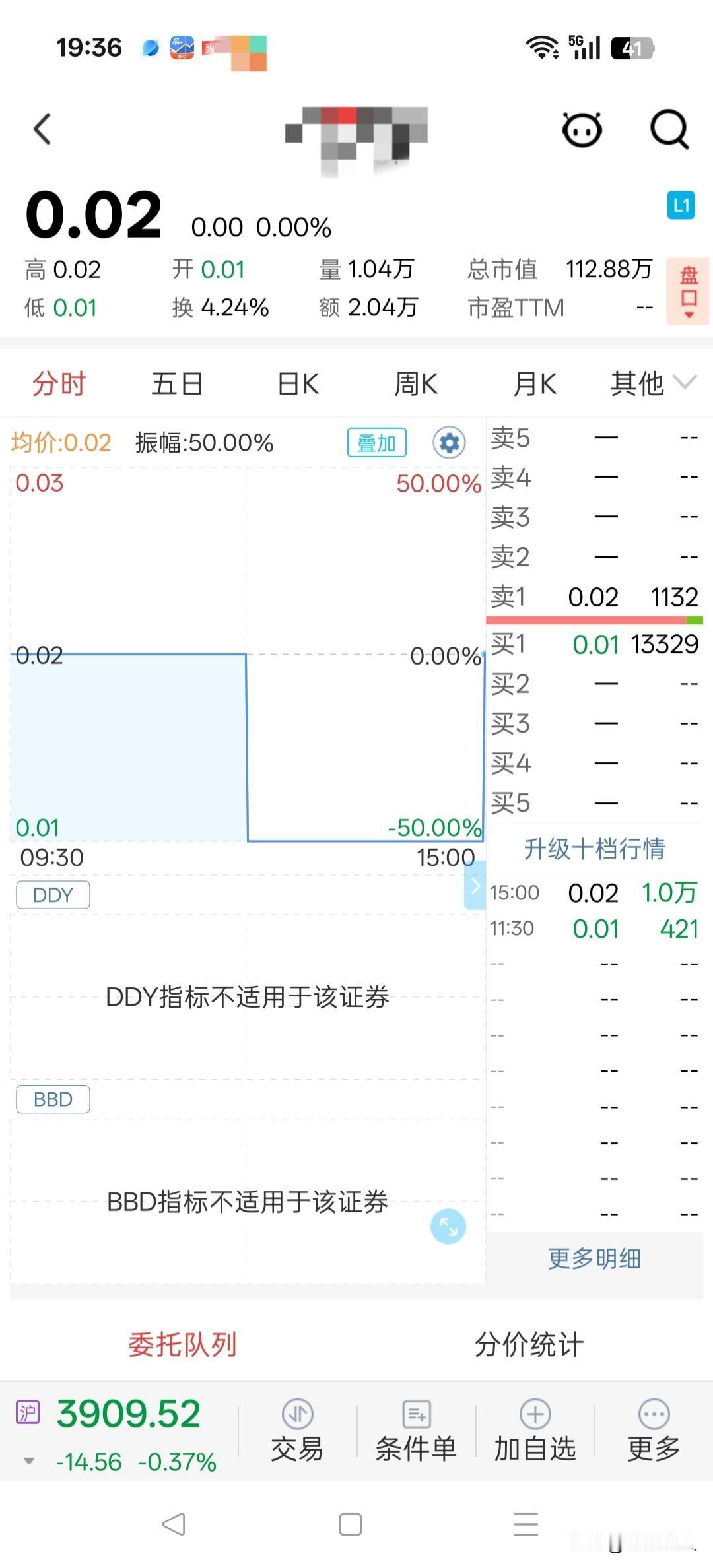This screenshot has width=713, height=1568.
Task: Go back using the back arrow
Action: 42,129
